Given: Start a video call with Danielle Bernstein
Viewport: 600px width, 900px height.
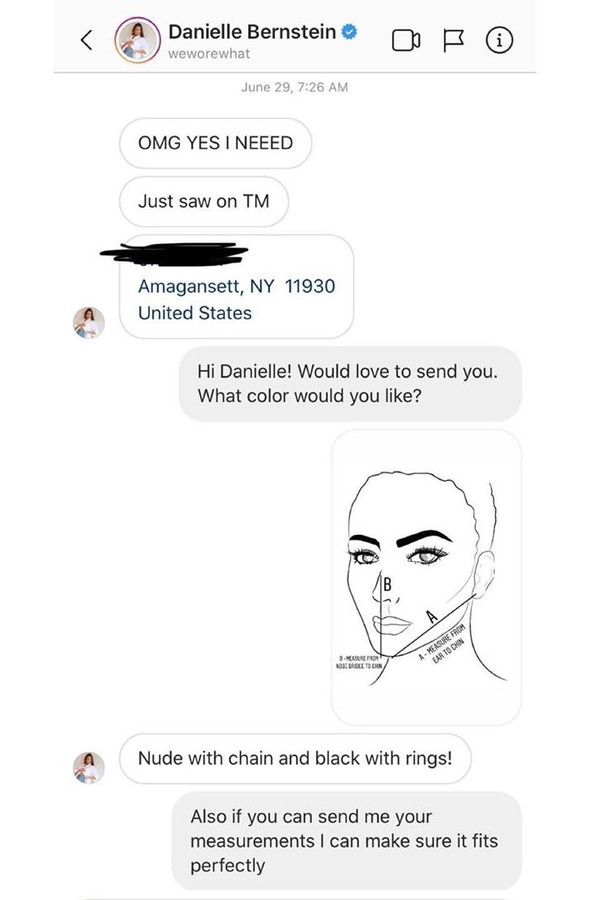Looking at the screenshot, I should (x=403, y=40).
